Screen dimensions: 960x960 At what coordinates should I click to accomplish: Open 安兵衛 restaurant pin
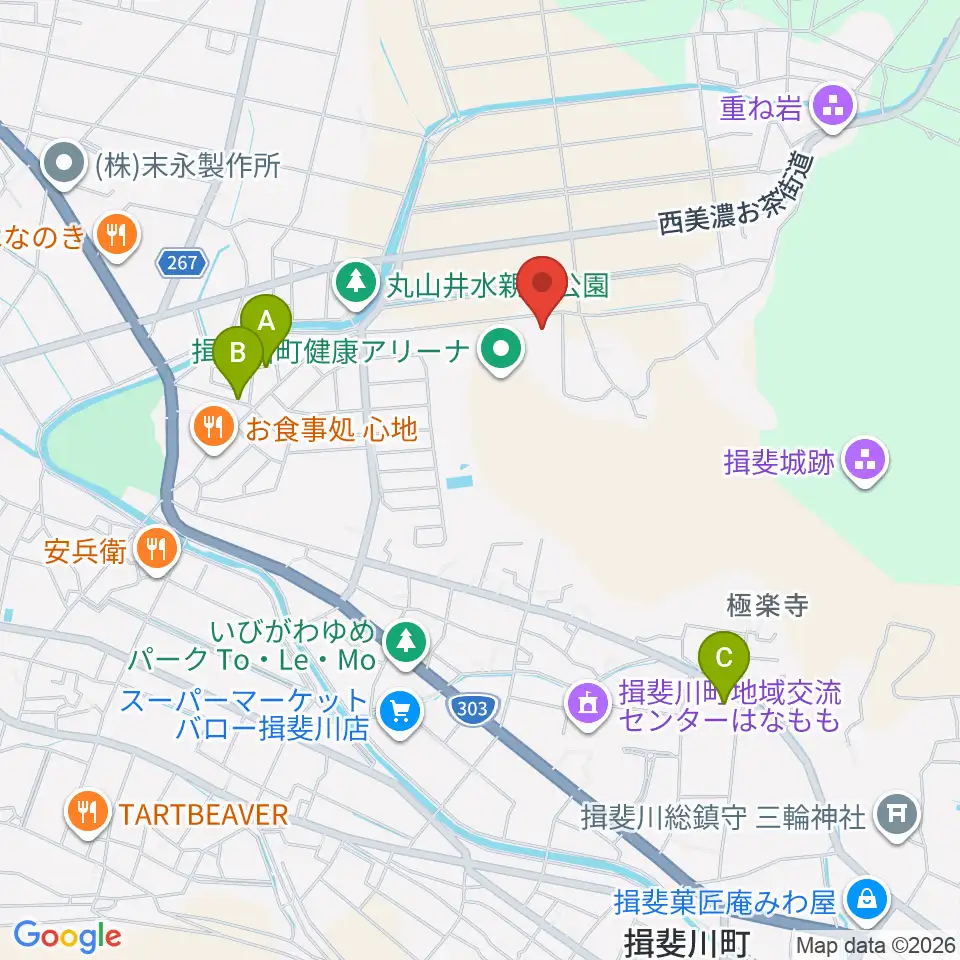tap(157, 550)
